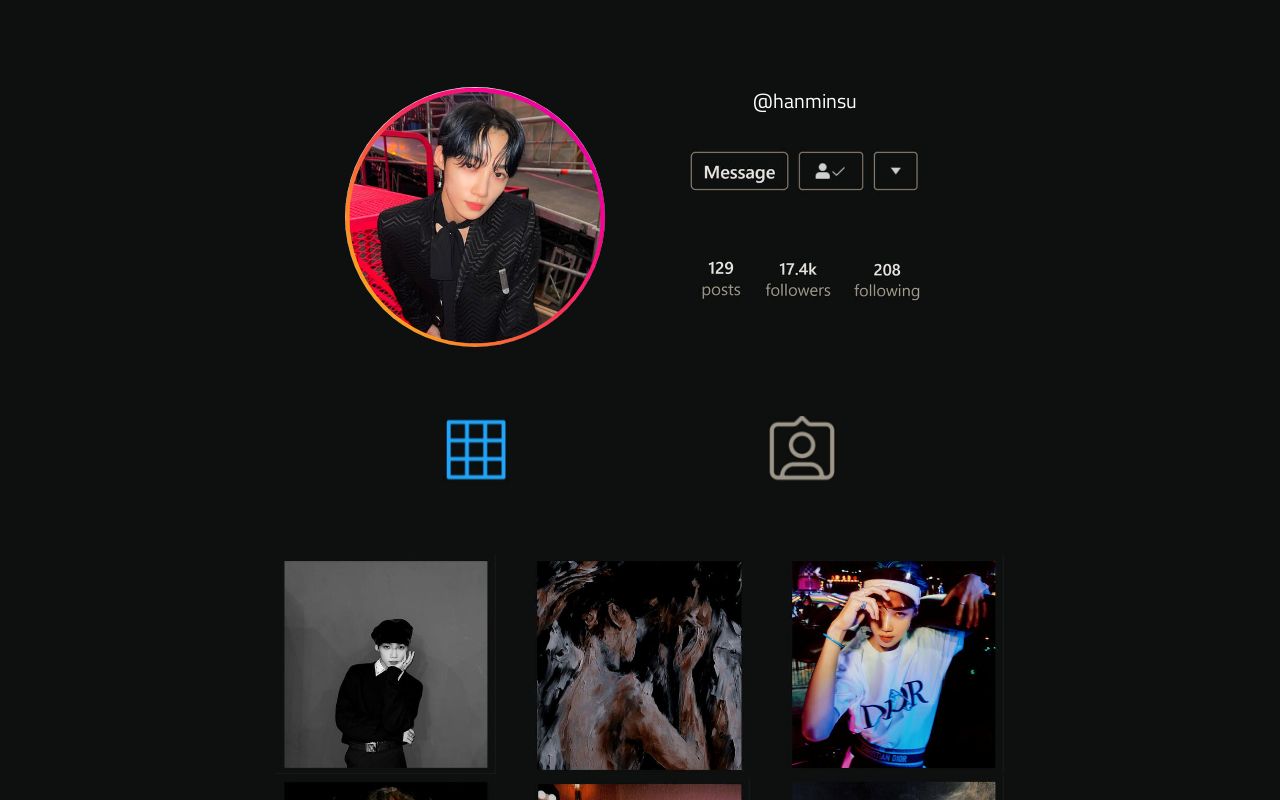The image size is (1280, 800).
Task: Tap the Message button
Action: (x=739, y=171)
